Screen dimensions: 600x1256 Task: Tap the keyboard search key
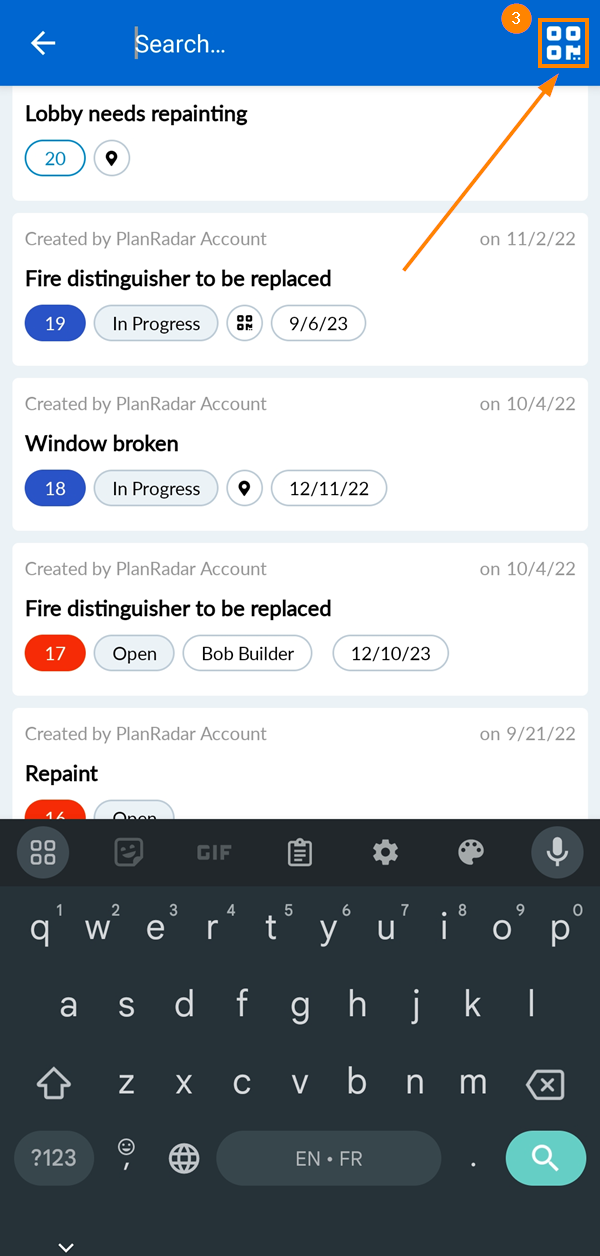click(x=545, y=1158)
